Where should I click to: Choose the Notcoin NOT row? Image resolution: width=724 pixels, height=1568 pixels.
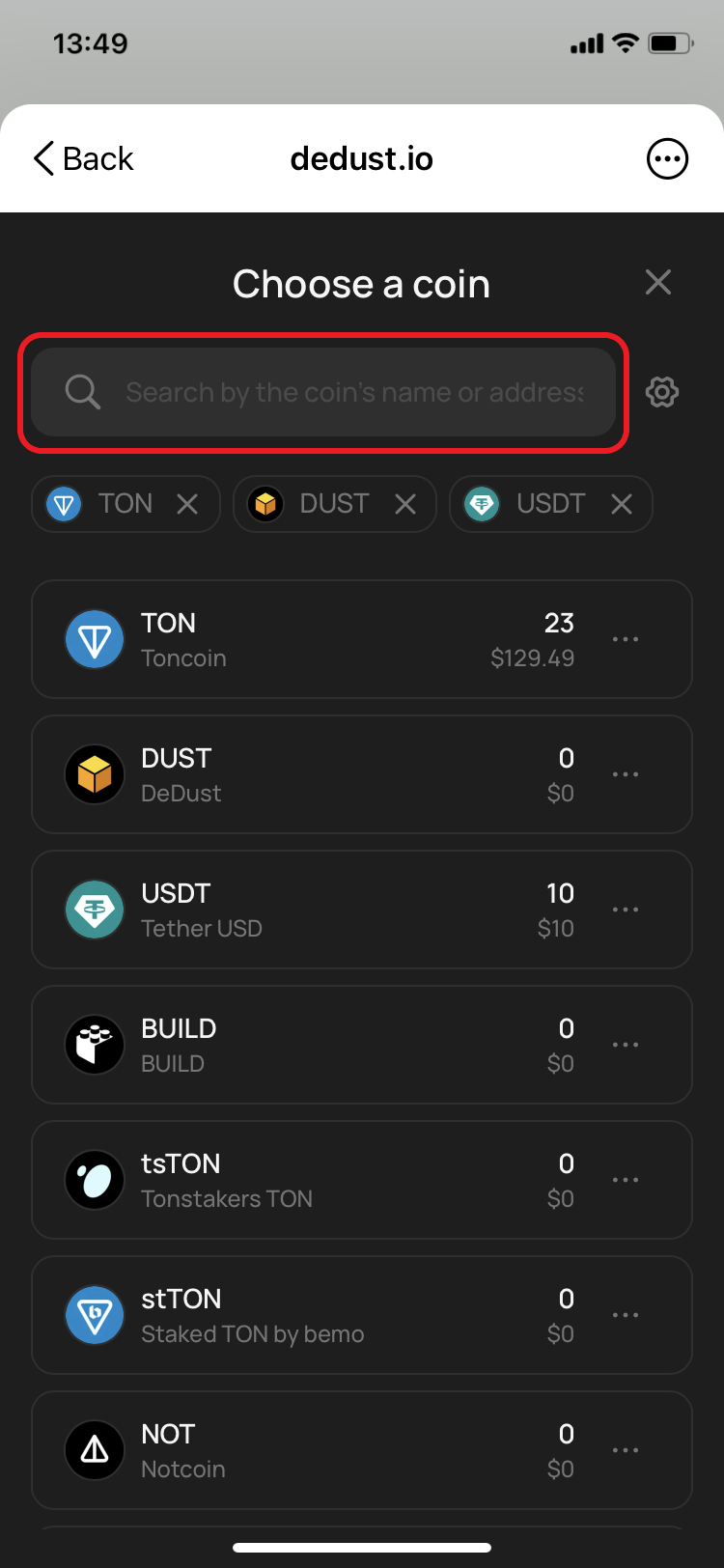[x=319, y=1450]
